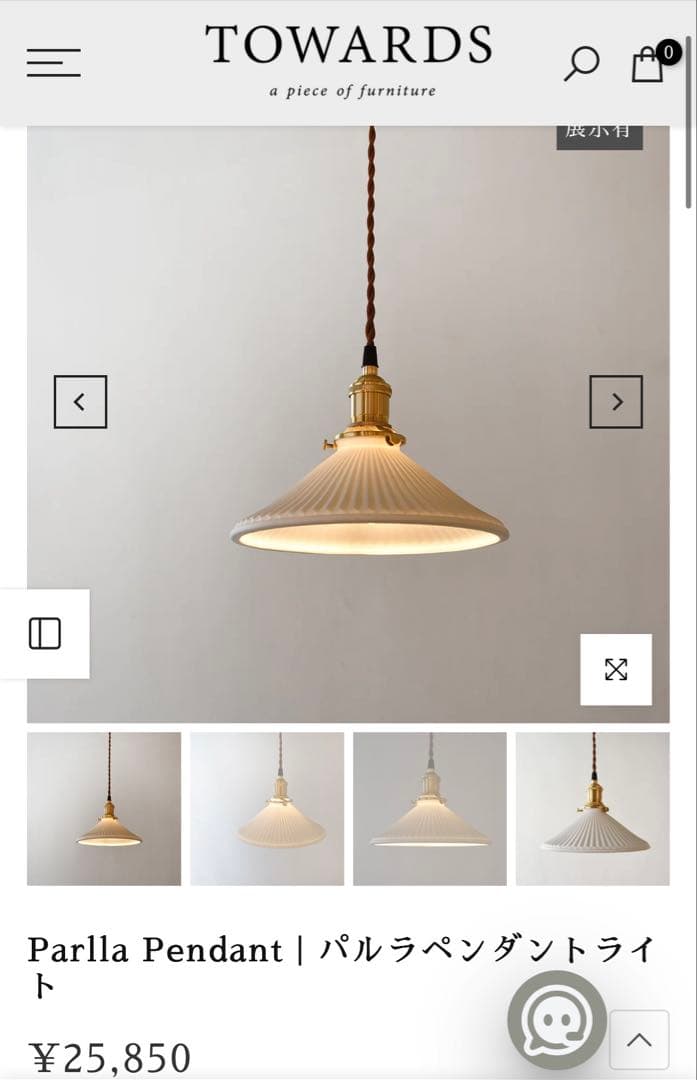The width and height of the screenshot is (697, 1080).
Task: Open the sidebar panel toggle
Action: coord(45,634)
